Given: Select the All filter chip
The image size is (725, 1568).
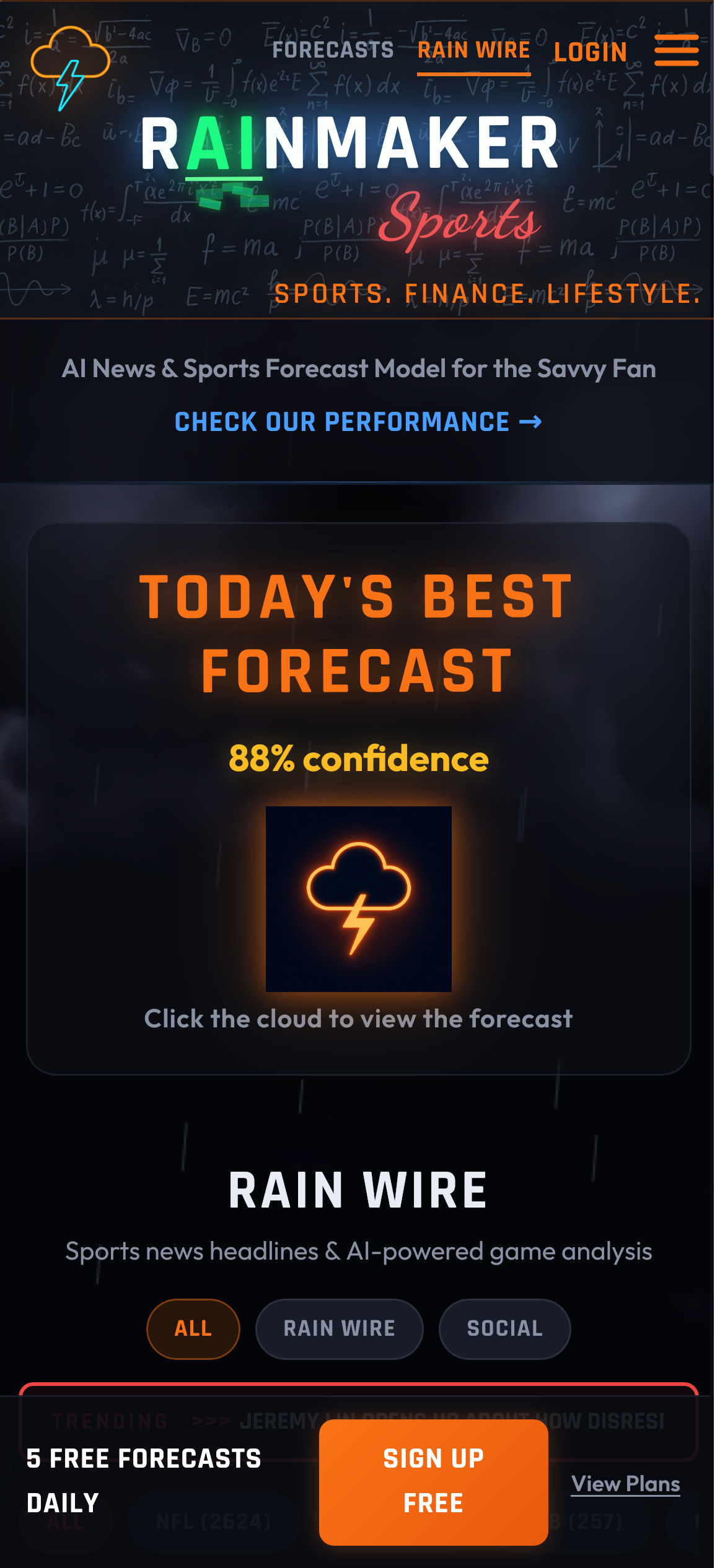Looking at the screenshot, I should coord(193,1328).
